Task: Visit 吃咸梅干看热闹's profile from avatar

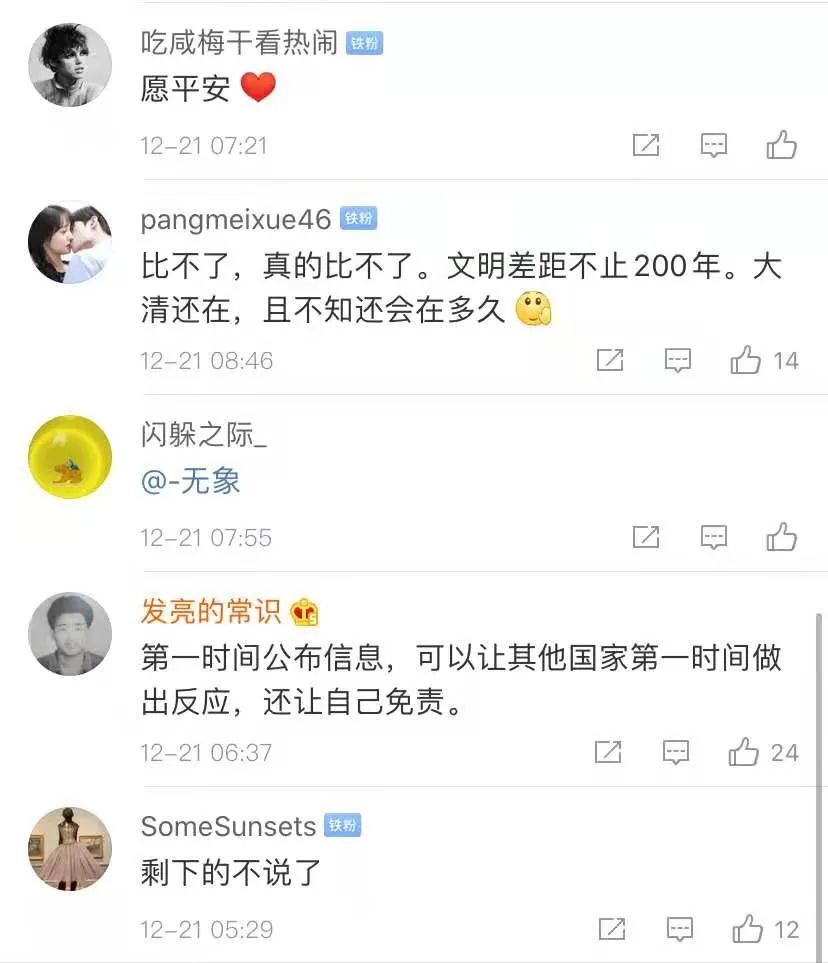Action: click(69, 65)
